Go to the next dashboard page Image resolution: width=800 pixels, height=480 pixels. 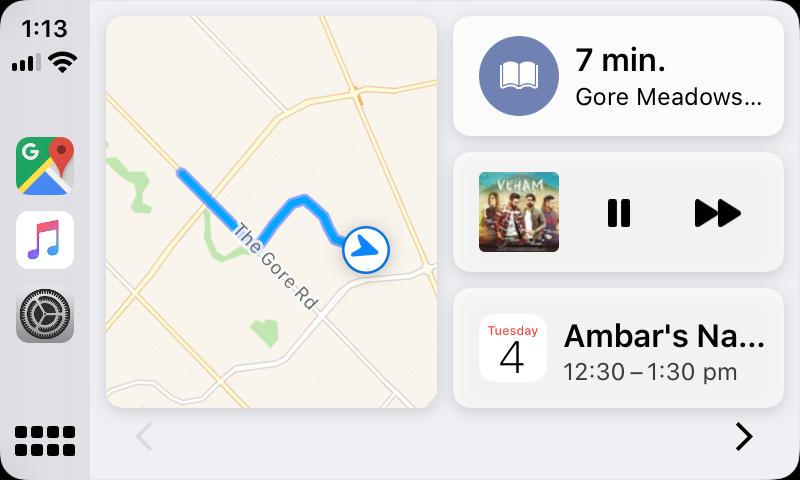point(743,436)
